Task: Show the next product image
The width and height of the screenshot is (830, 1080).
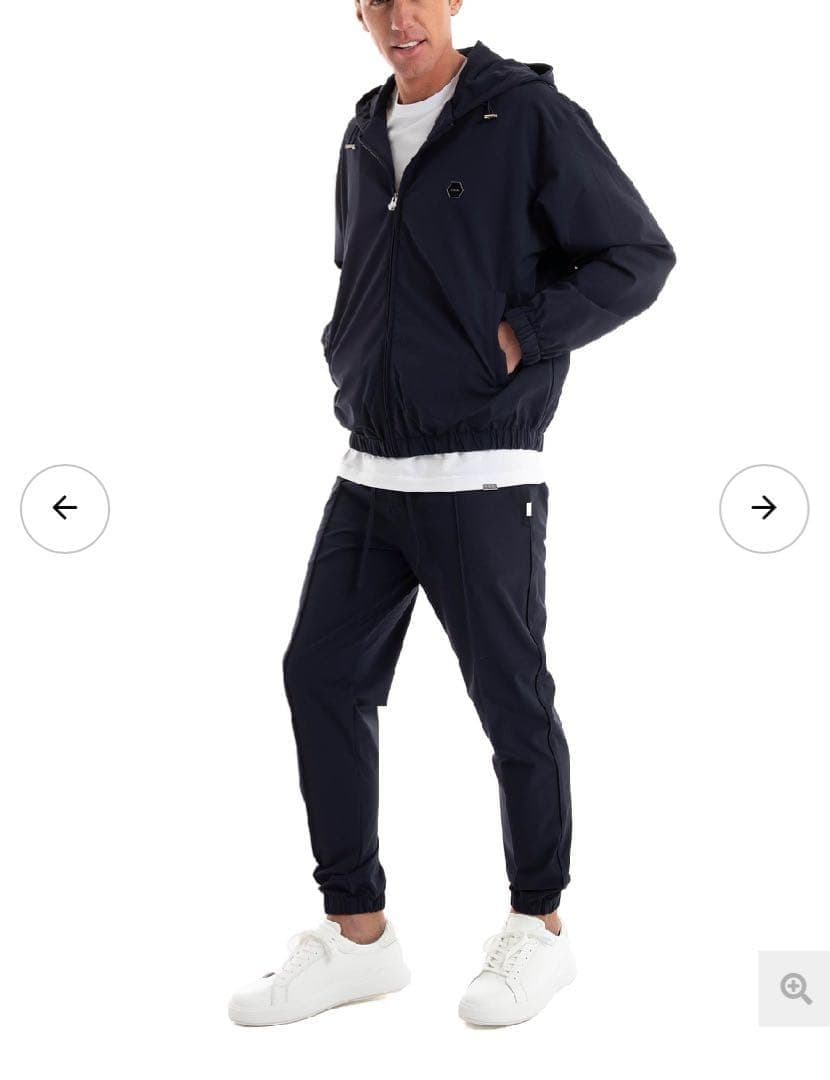Action: 764,508
